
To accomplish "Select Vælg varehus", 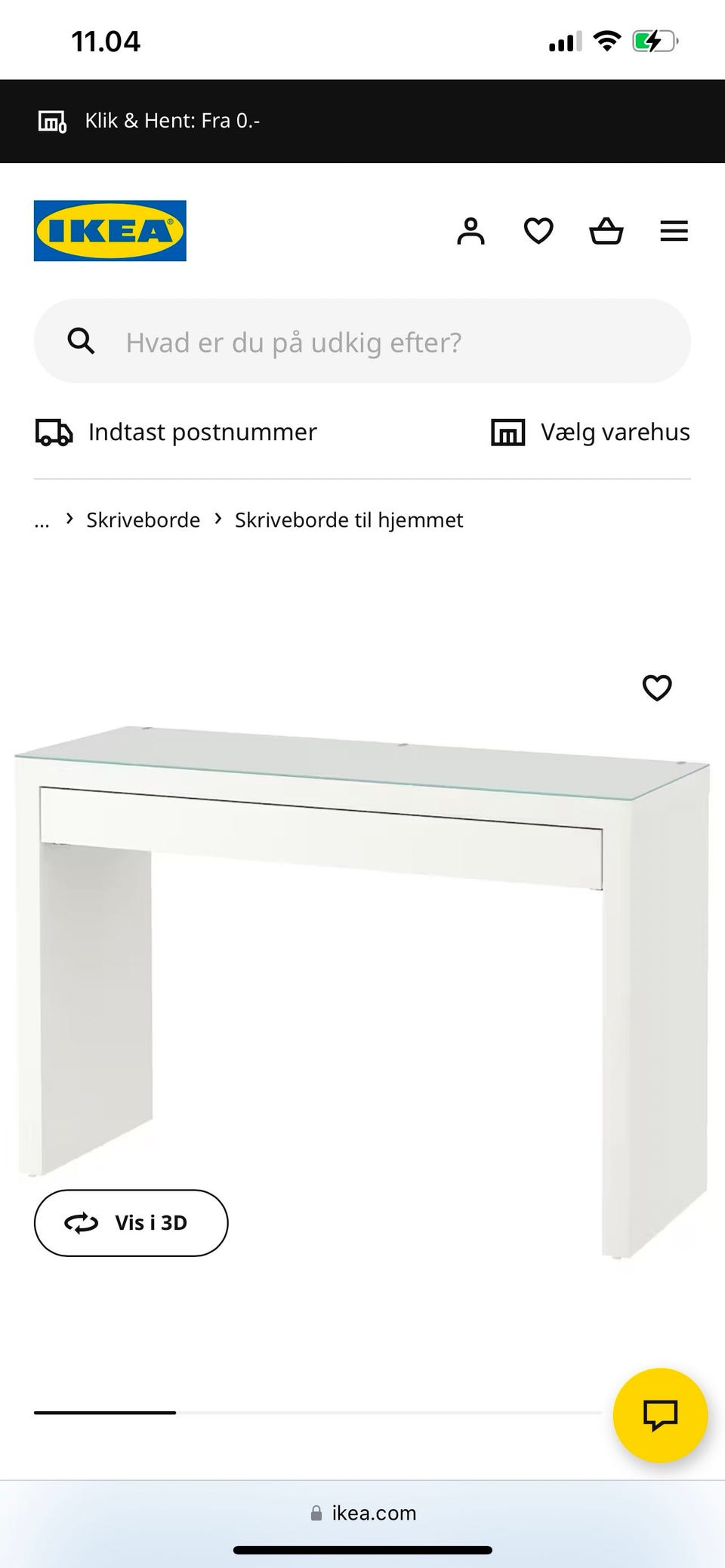I will click(x=615, y=432).
